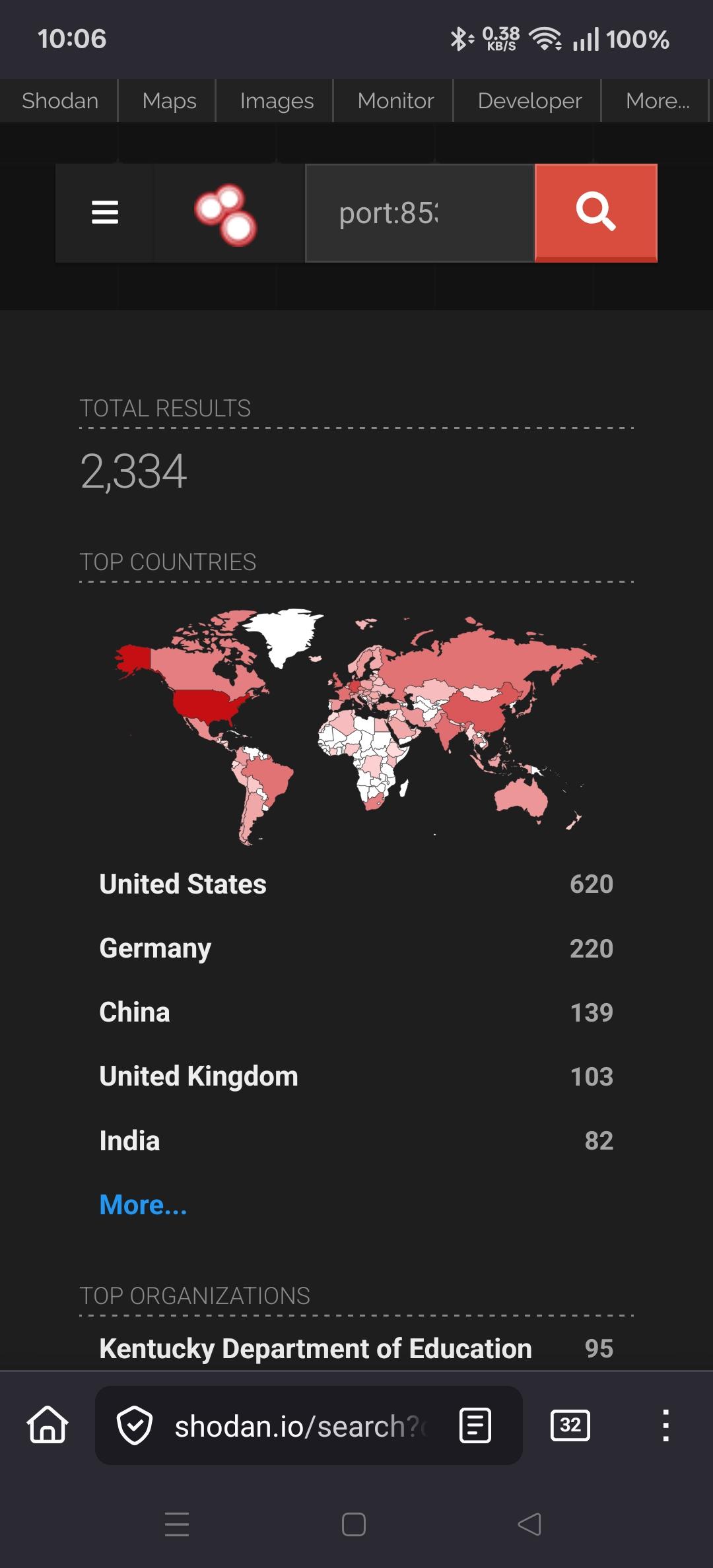Filter results by Germany
The width and height of the screenshot is (713, 1568).
[155, 948]
